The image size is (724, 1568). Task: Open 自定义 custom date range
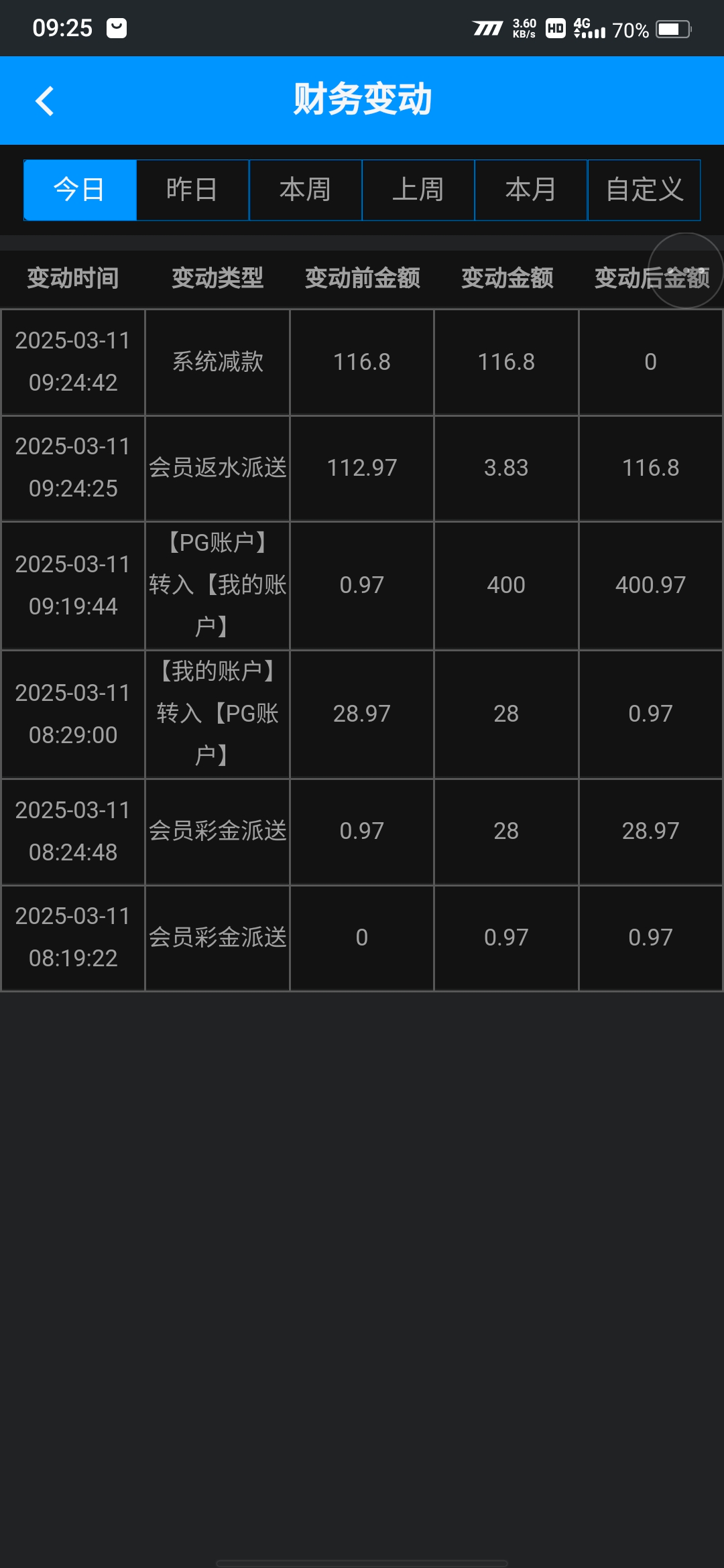pos(644,190)
